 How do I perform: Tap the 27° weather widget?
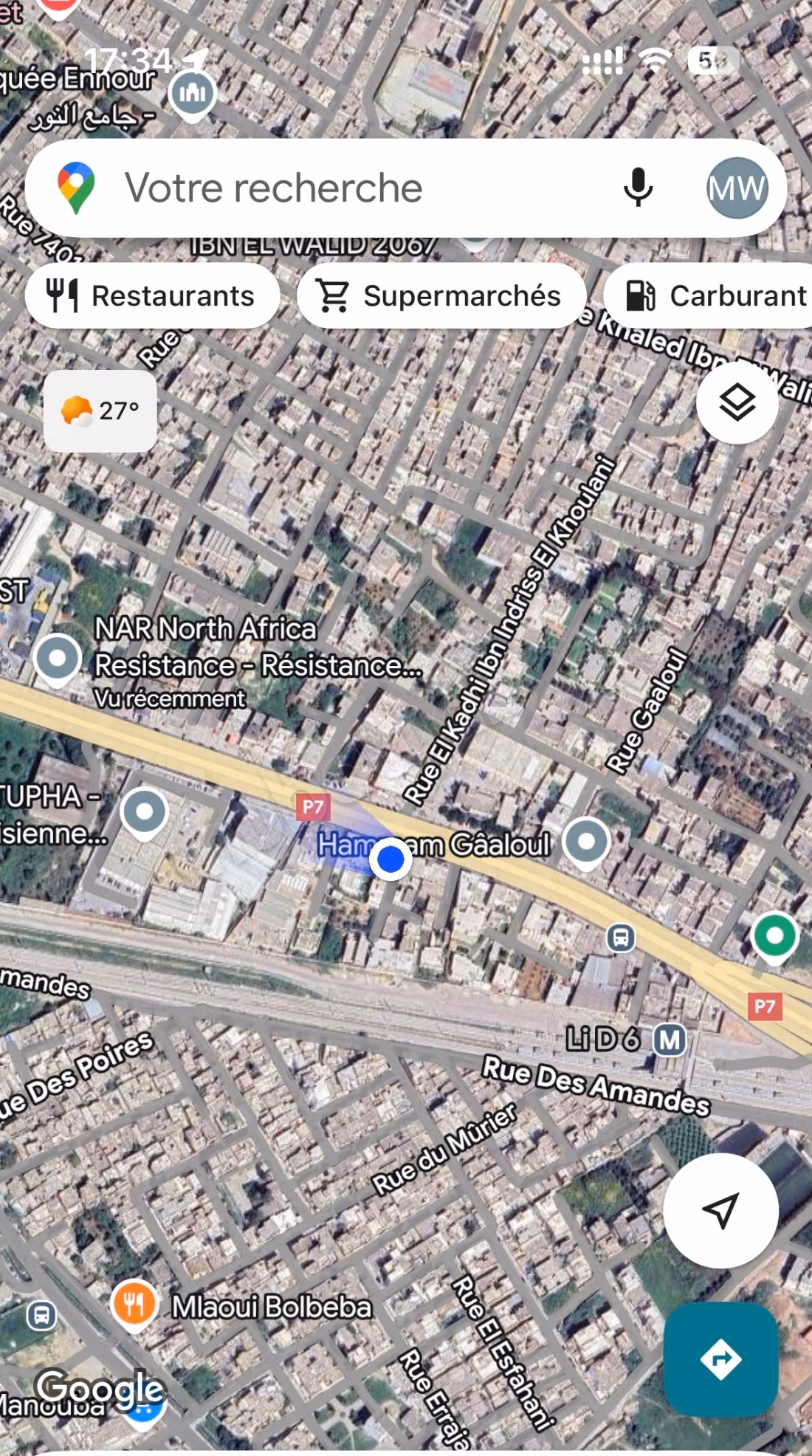pos(100,411)
